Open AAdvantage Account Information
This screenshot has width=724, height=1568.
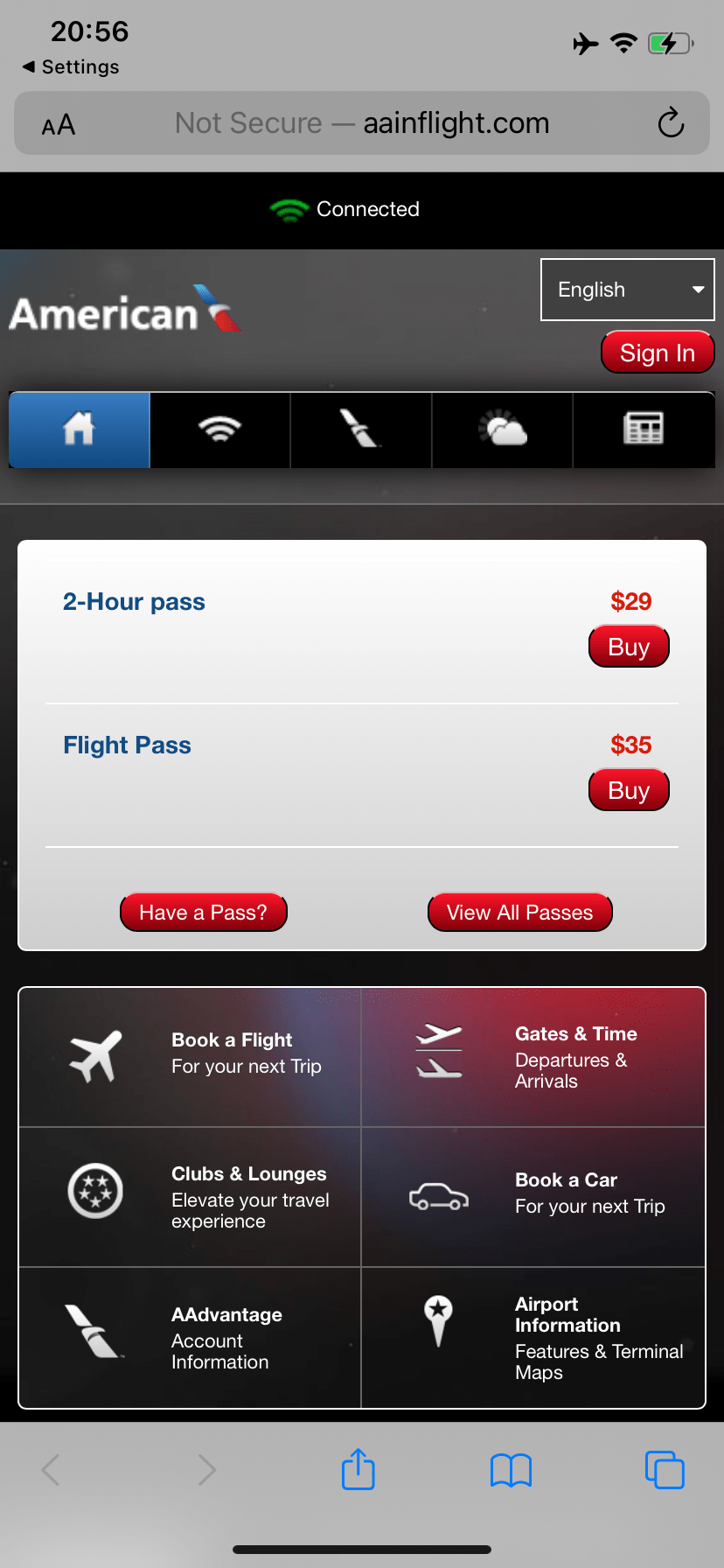(191, 1337)
